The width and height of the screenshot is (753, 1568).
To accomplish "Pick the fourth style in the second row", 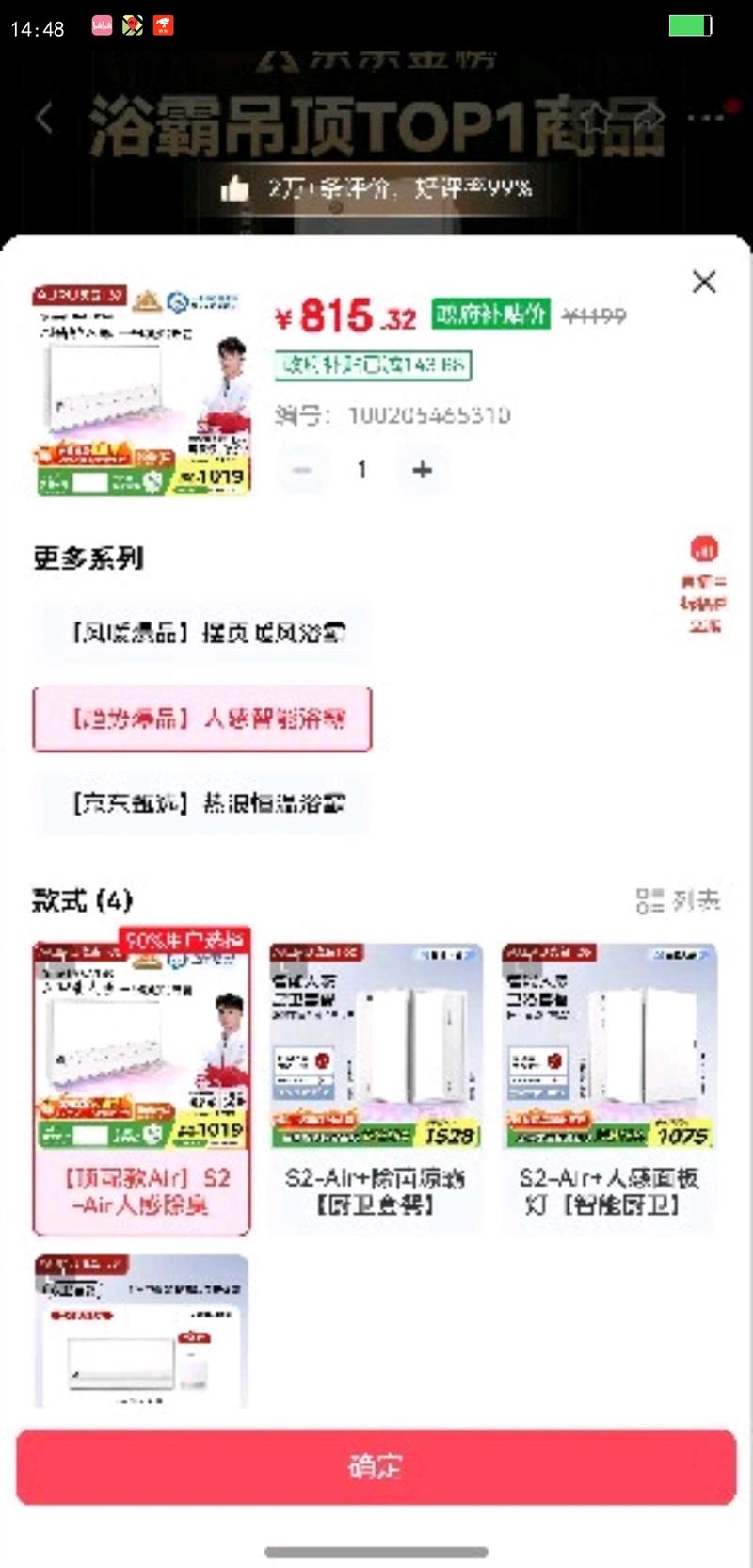I will click(142, 1331).
